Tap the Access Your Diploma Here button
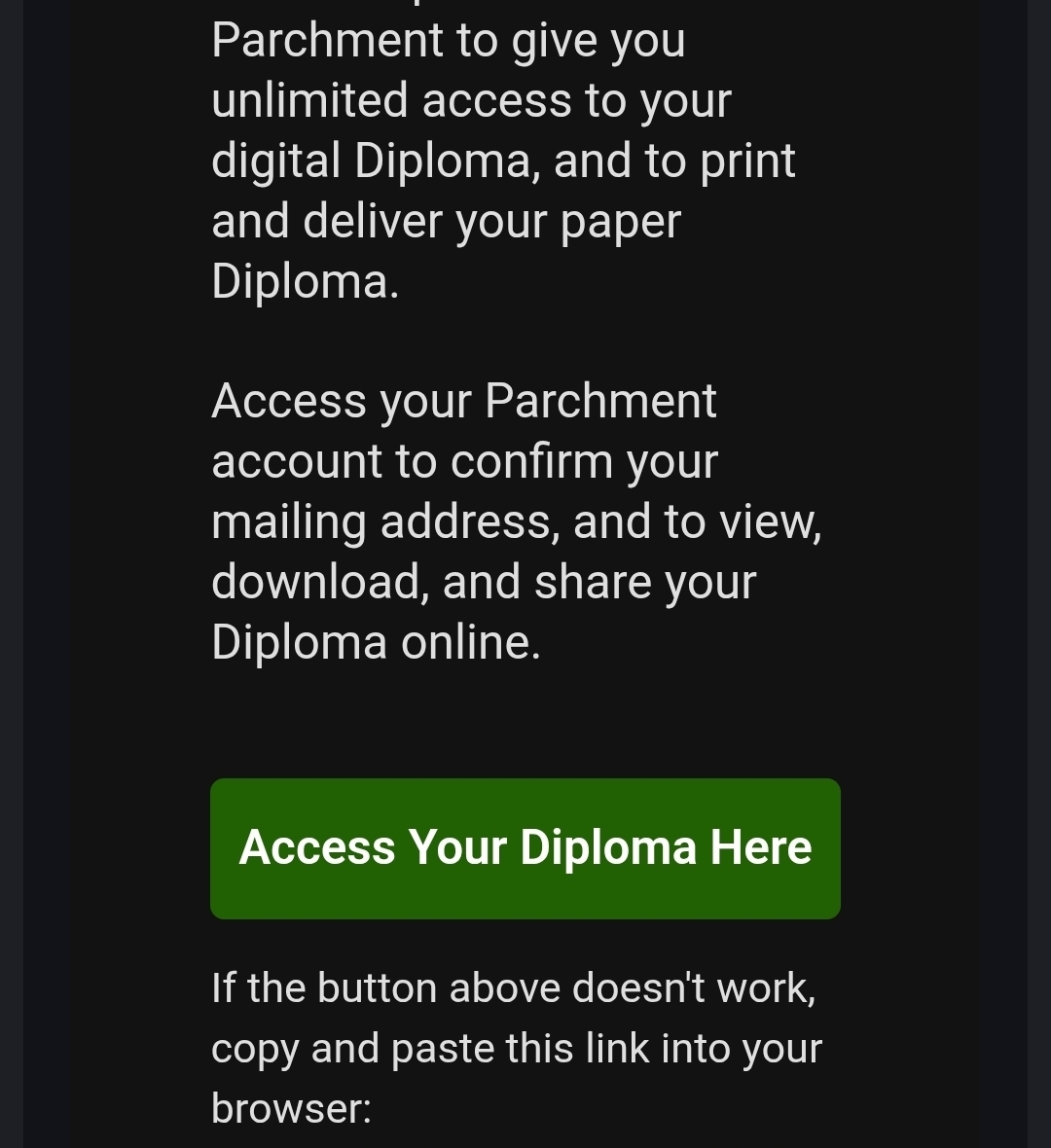 click(525, 847)
